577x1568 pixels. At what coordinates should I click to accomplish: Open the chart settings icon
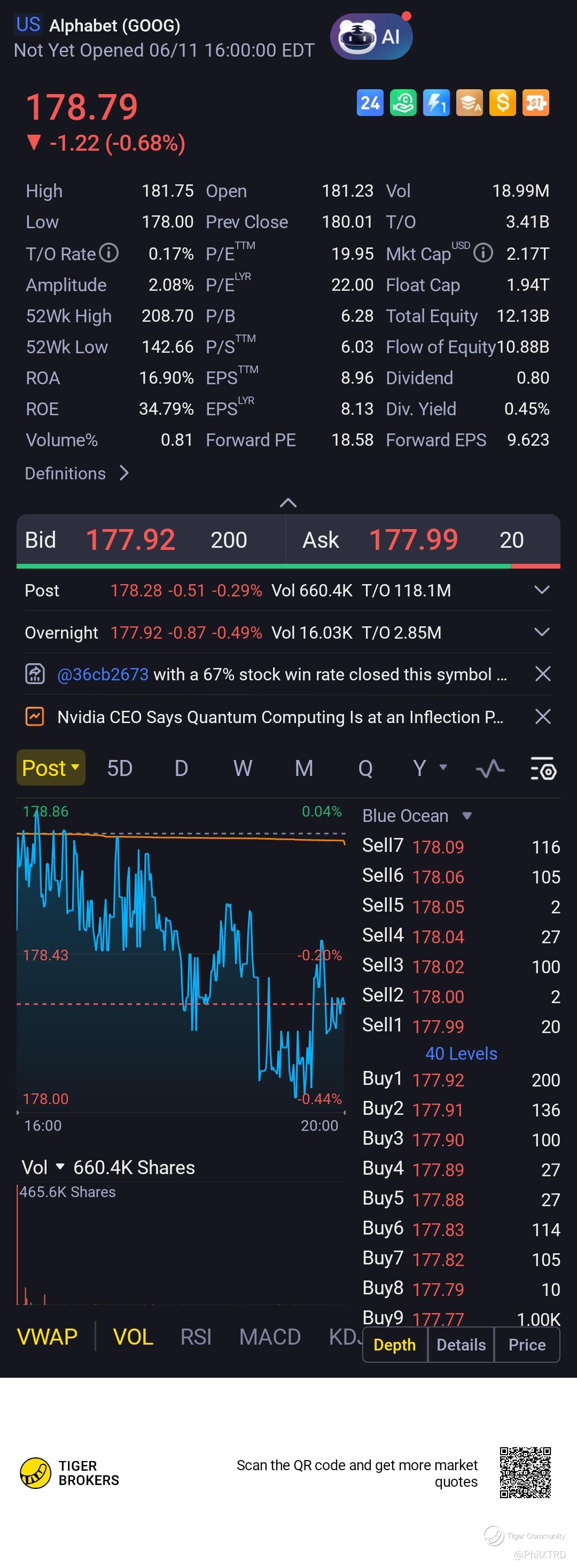click(543, 768)
